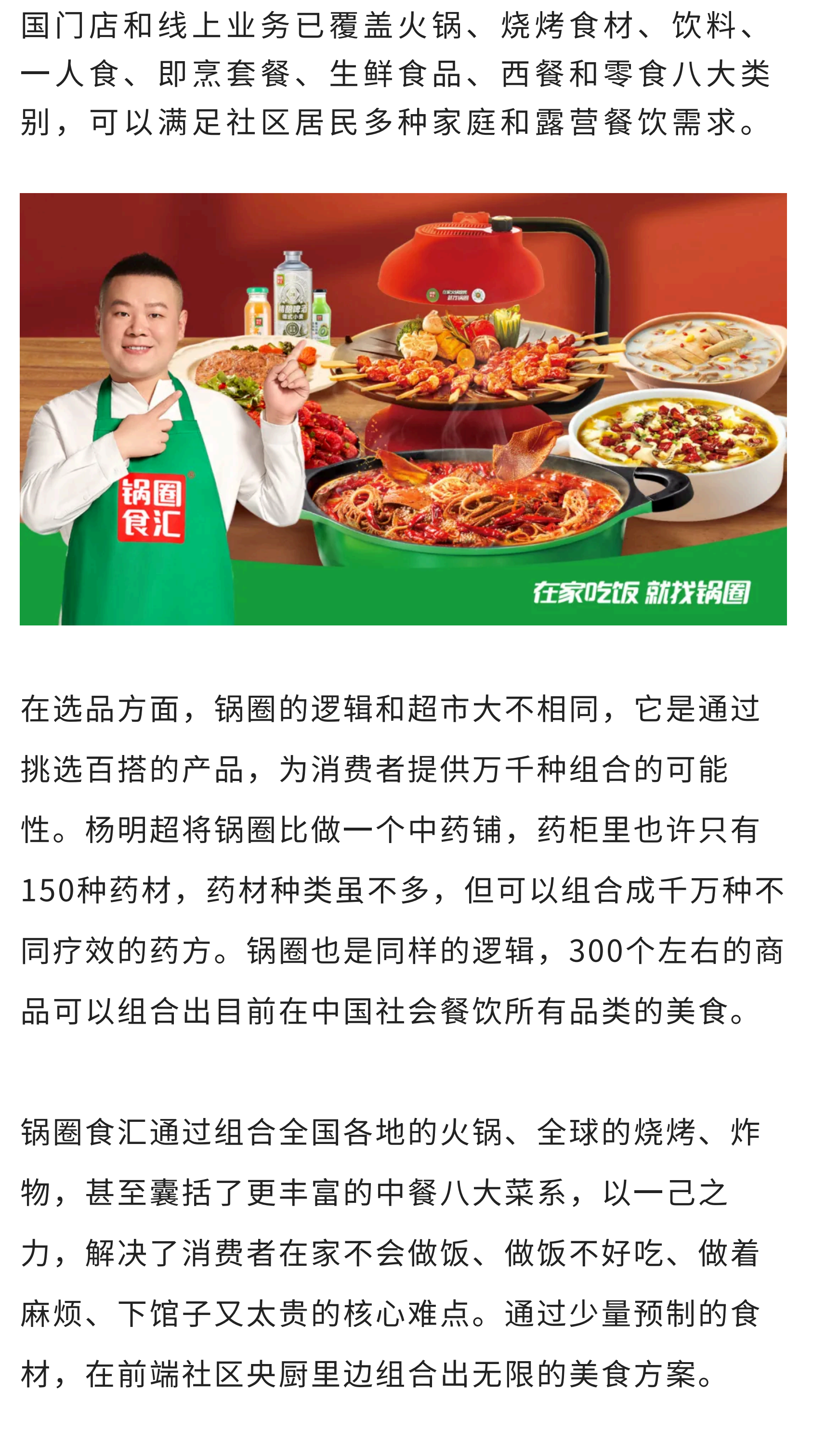
Task: Open the 锅圈食汇 promotional image in the article
Action: coord(403,409)
